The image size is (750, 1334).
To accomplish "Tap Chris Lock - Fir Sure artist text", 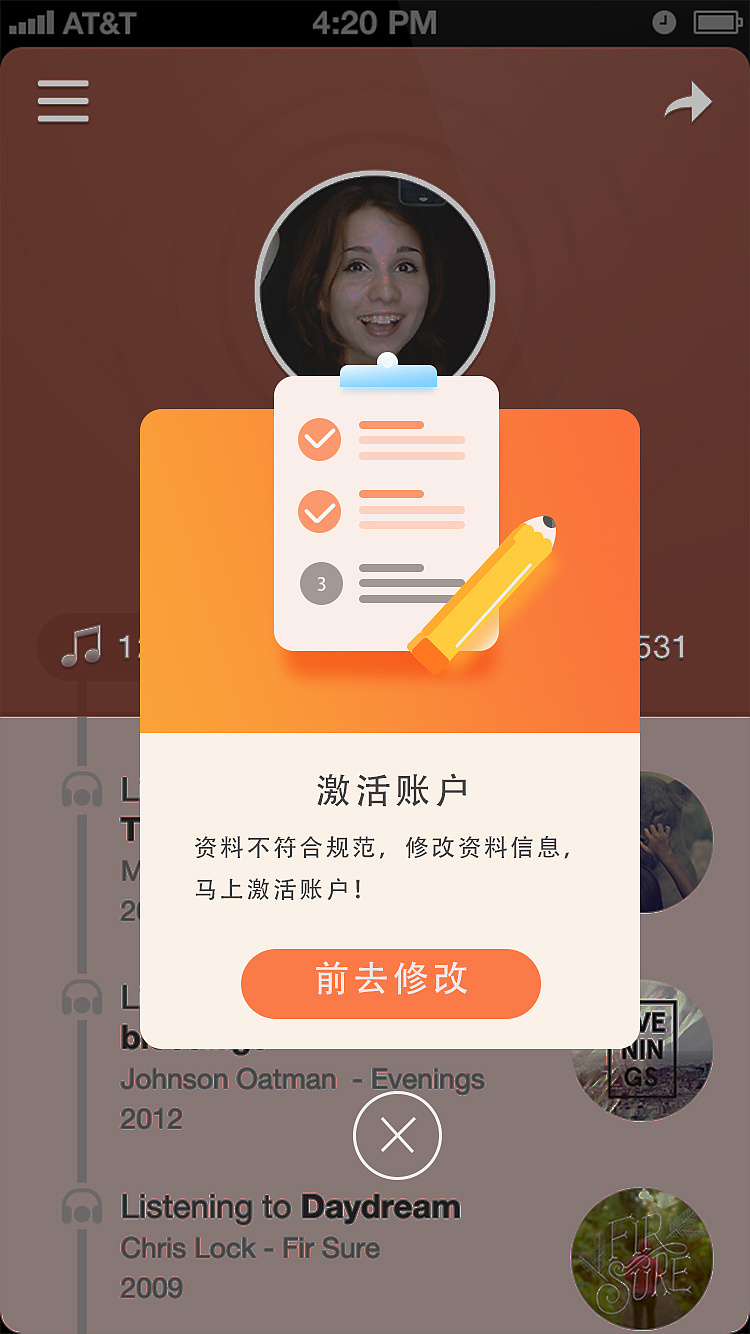I will coord(249,1248).
